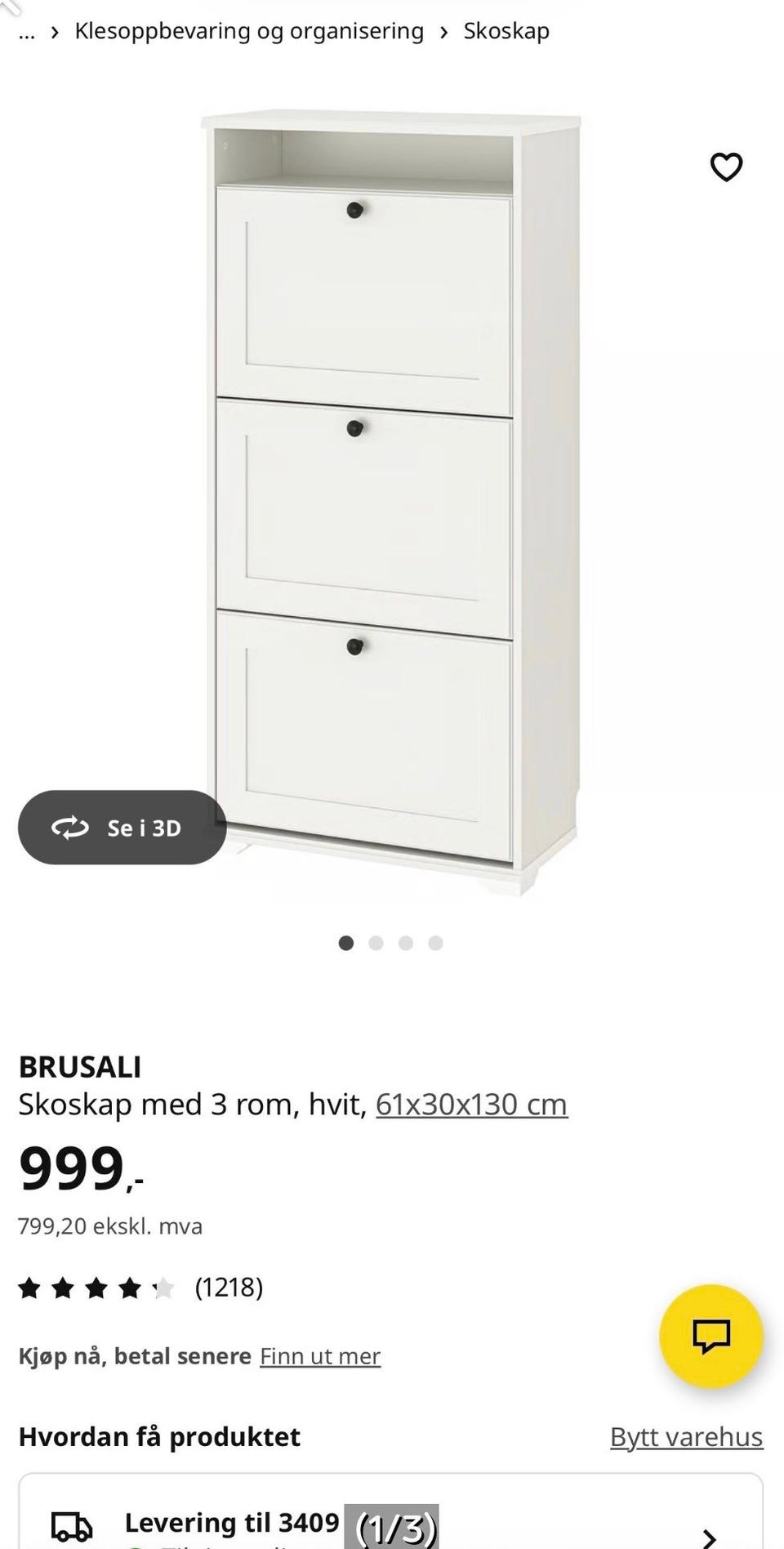Open the BRUSALI product image fullscreen
Screen dimensions: 784x1549
(390, 504)
